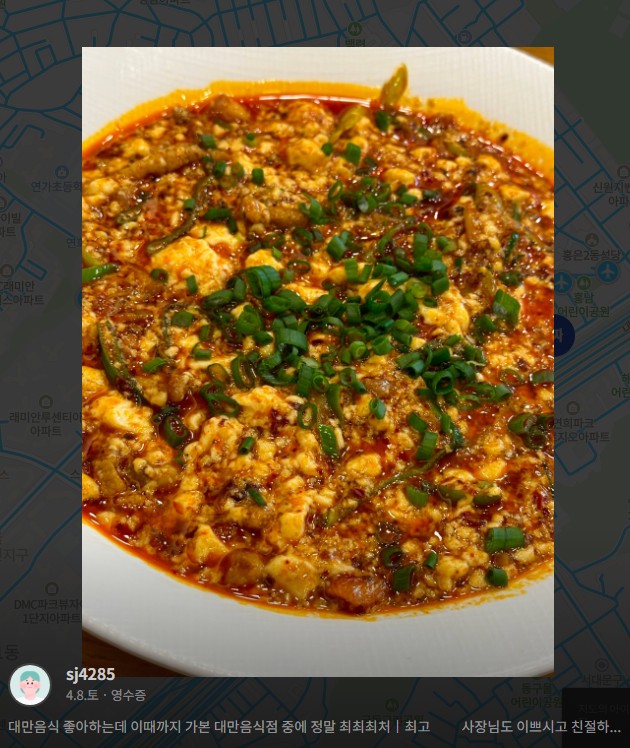The height and width of the screenshot is (748, 630).
Task: Open reviewer sj4285's profile avatar
Action: coord(30,685)
